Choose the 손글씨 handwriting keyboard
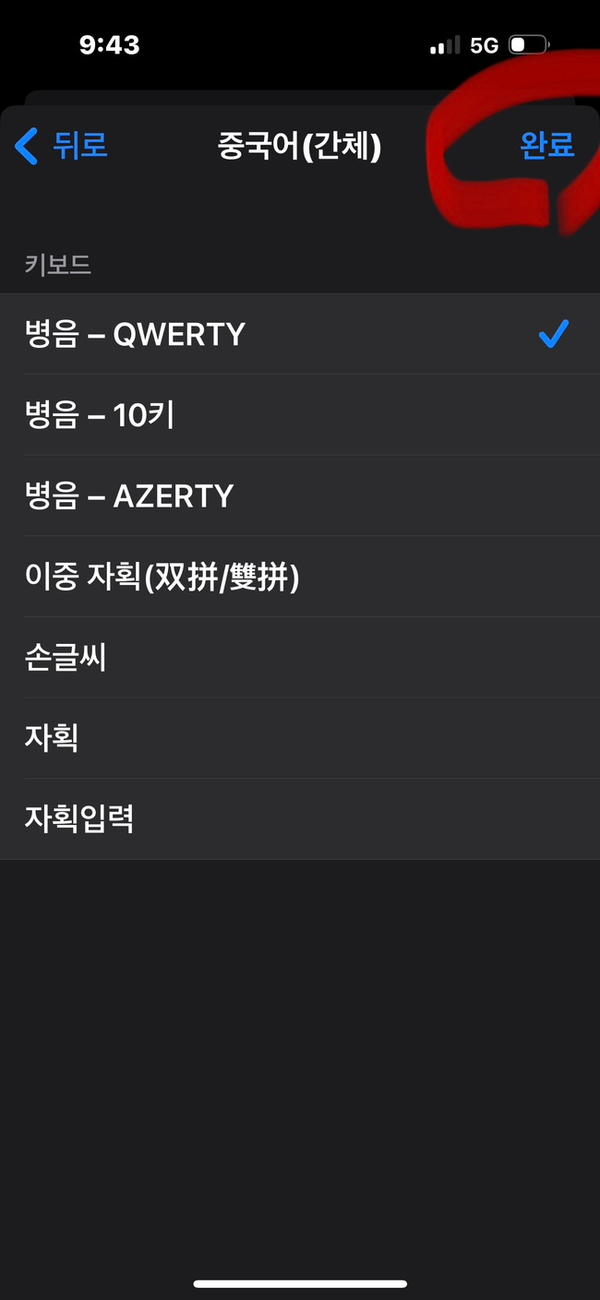 [66, 658]
